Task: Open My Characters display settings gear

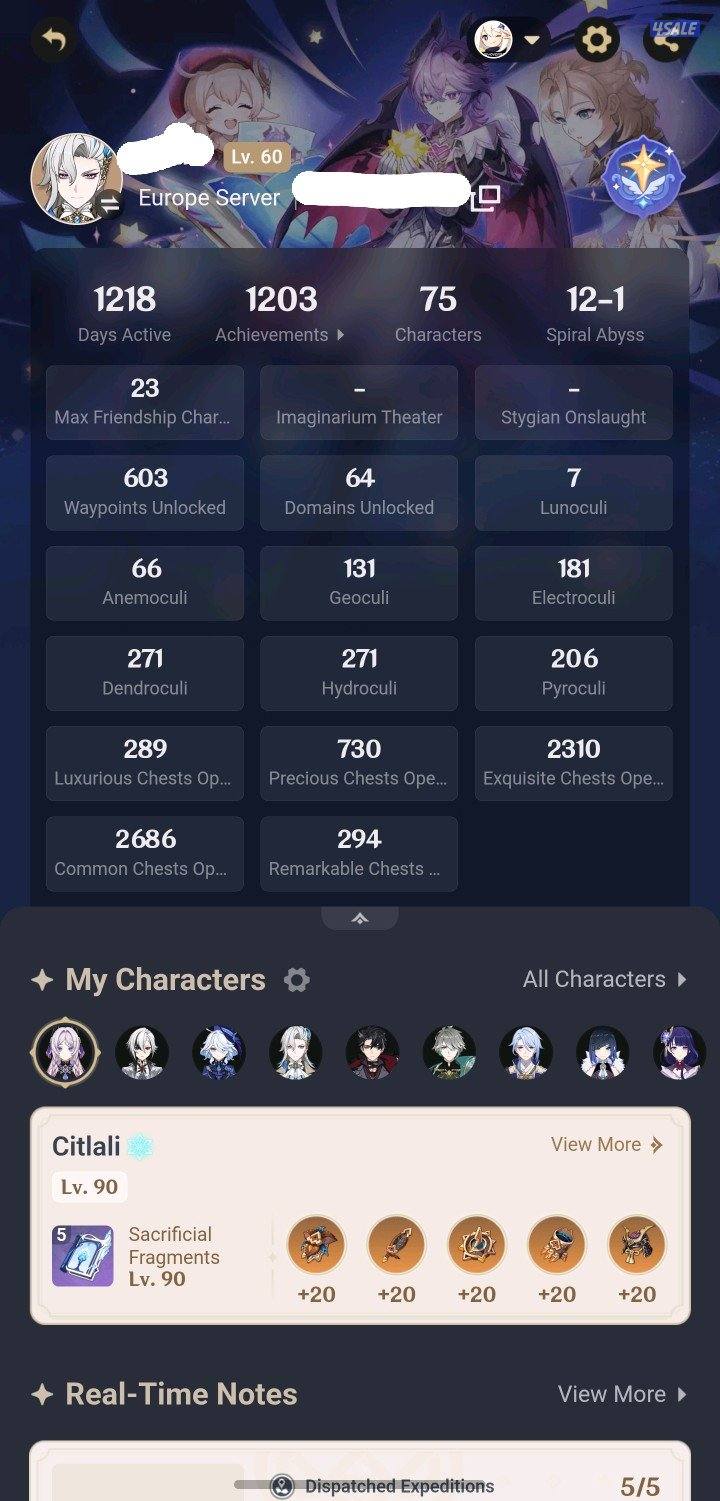Action: pyautogui.click(x=297, y=979)
